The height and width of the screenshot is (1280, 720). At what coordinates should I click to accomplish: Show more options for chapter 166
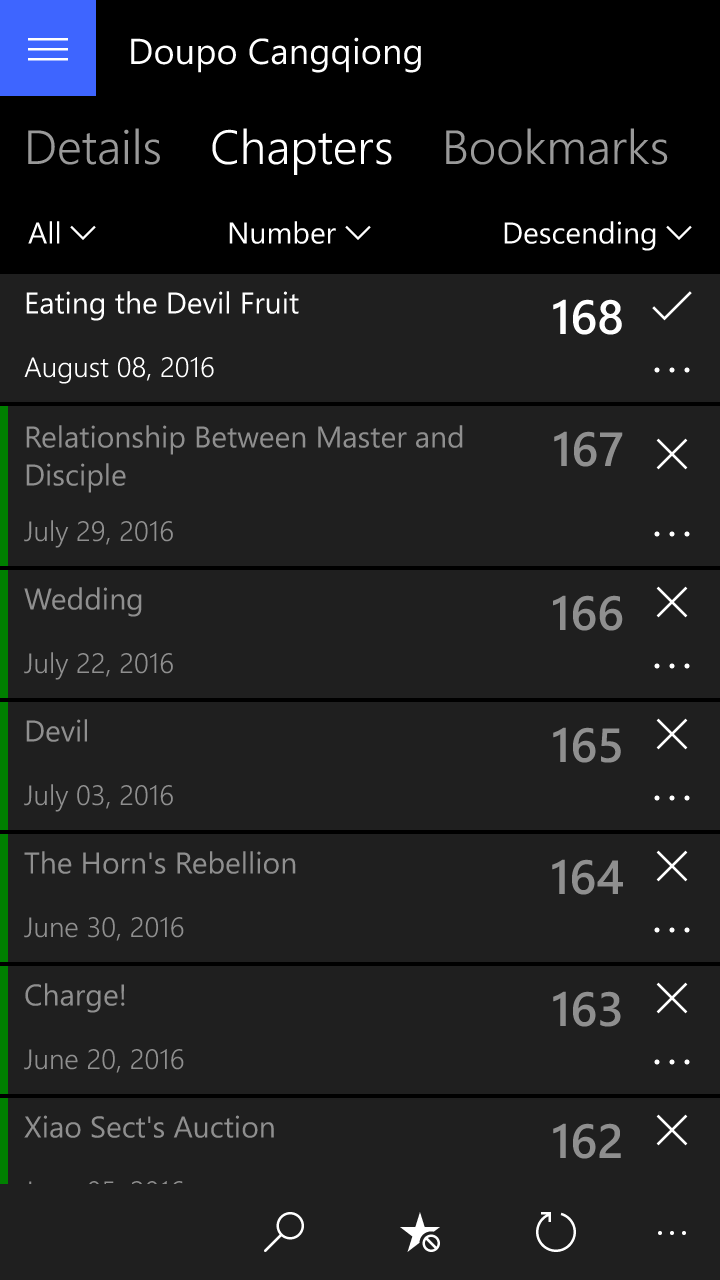pos(671,666)
